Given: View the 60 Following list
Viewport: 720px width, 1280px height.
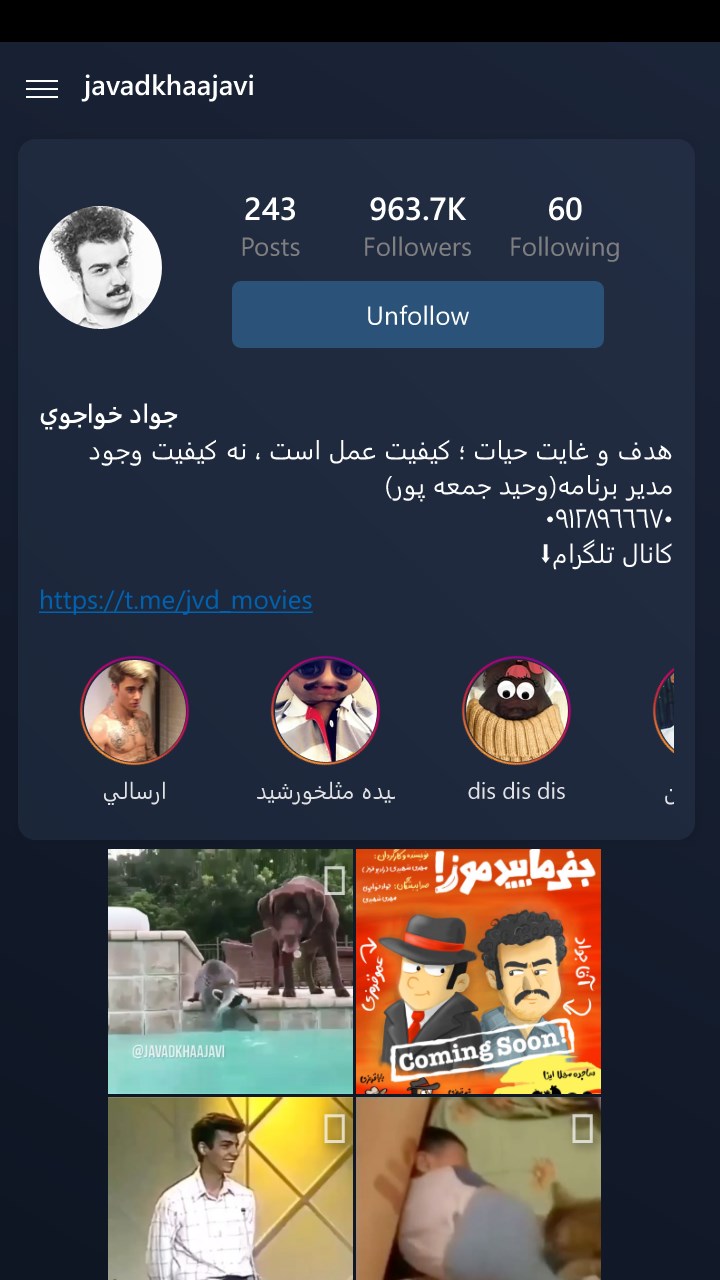Looking at the screenshot, I should pos(564,227).
